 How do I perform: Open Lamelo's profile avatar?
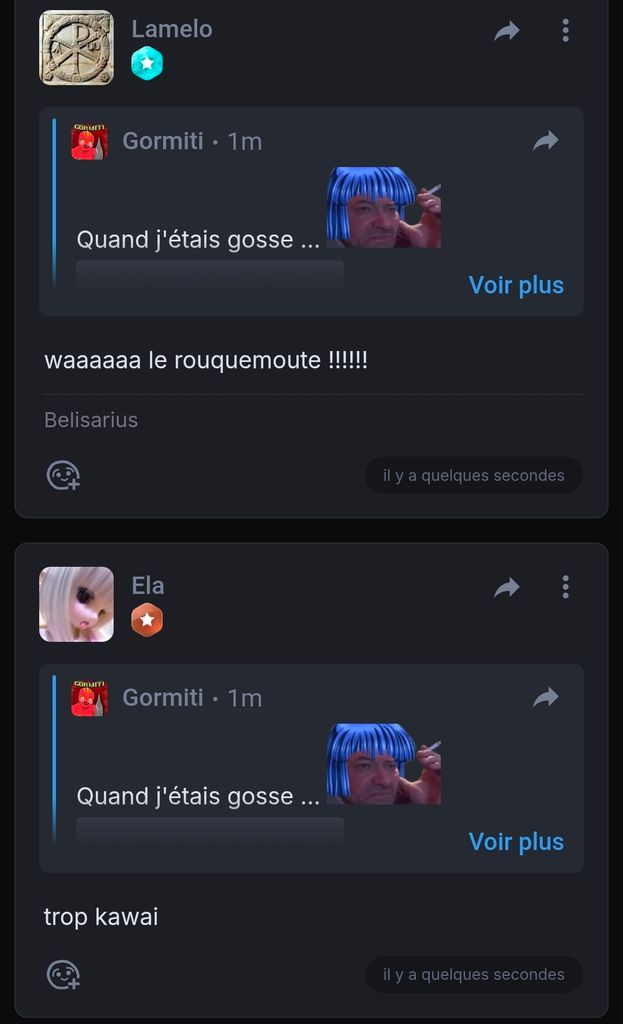76,47
